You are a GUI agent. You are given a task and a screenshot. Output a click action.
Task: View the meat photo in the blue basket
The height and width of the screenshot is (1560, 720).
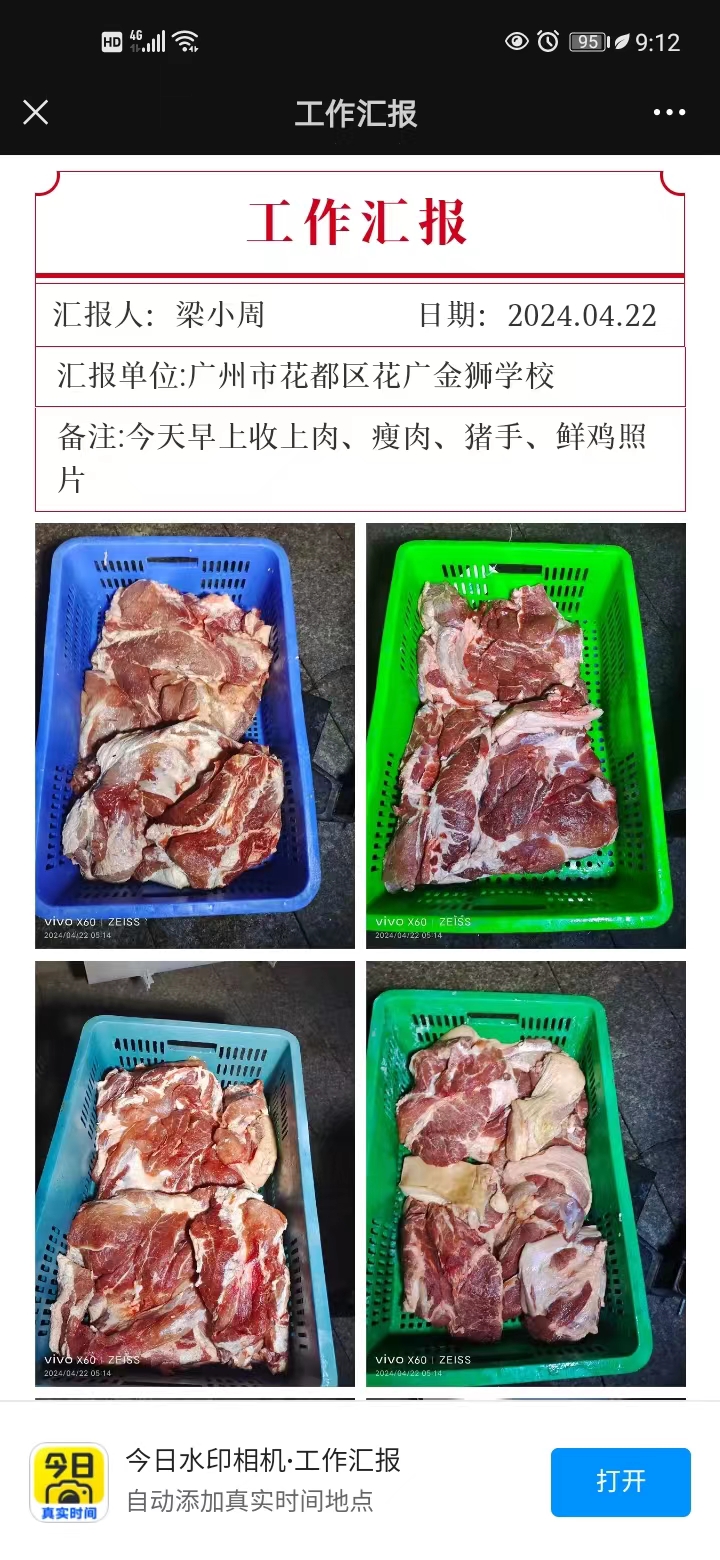(x=195, y=735)
